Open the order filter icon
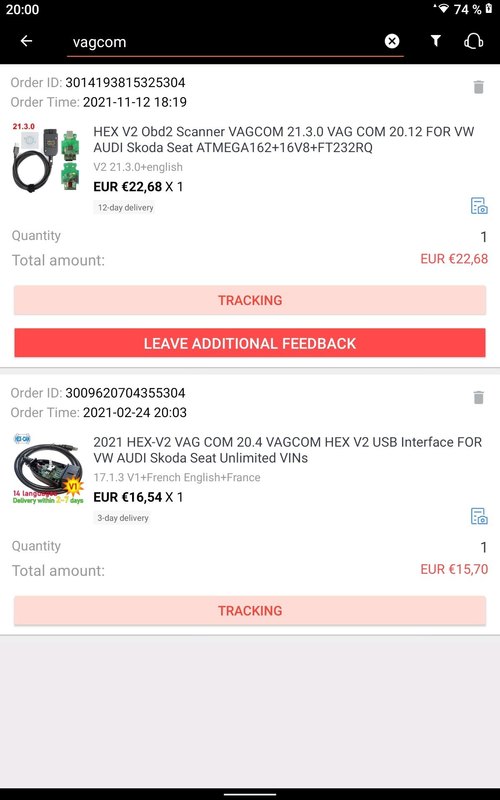Image resolution: width=500 pixels, height=800 pixels. [435, 41]
